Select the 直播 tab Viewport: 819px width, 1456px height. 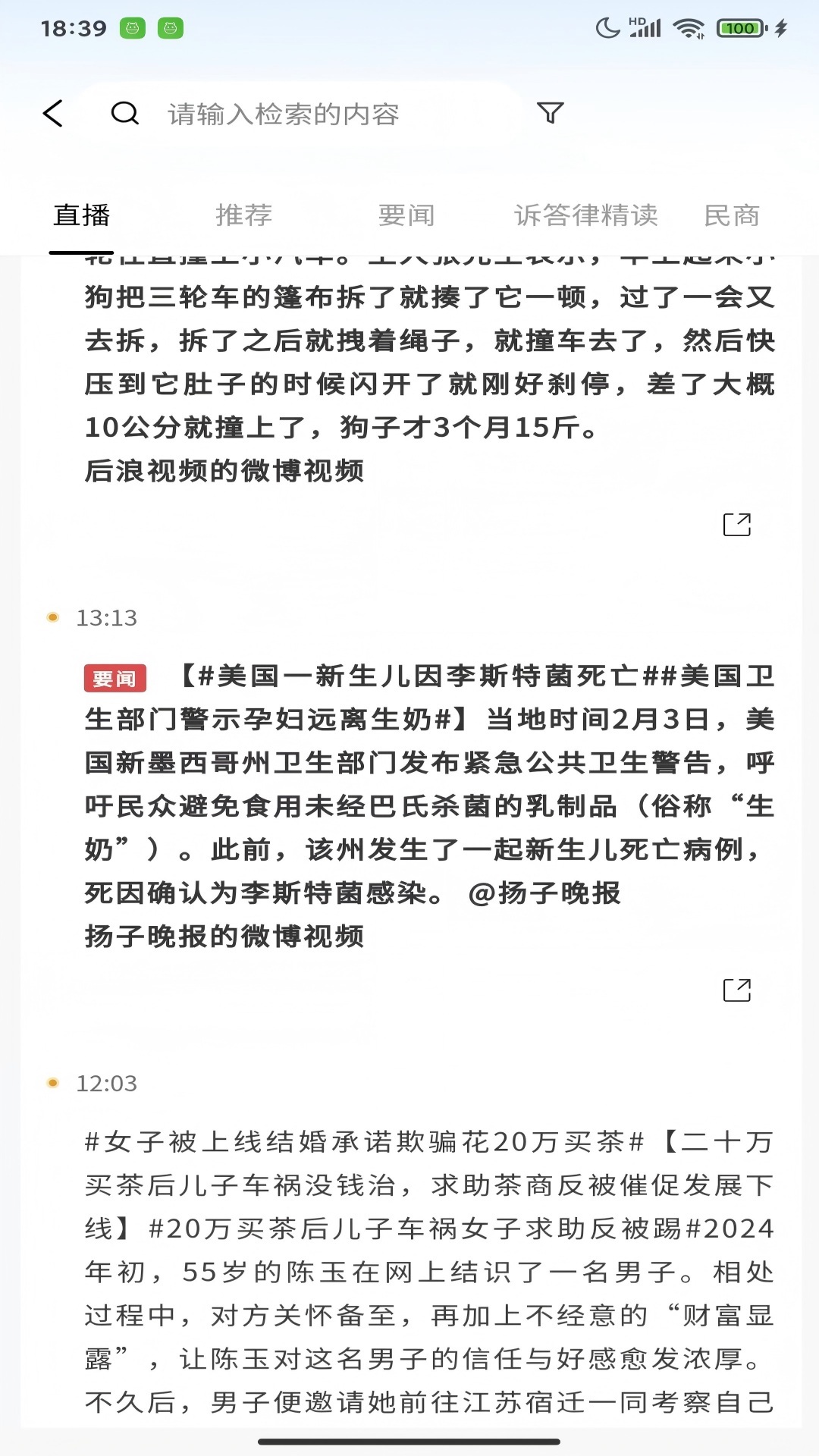(82, 215)
